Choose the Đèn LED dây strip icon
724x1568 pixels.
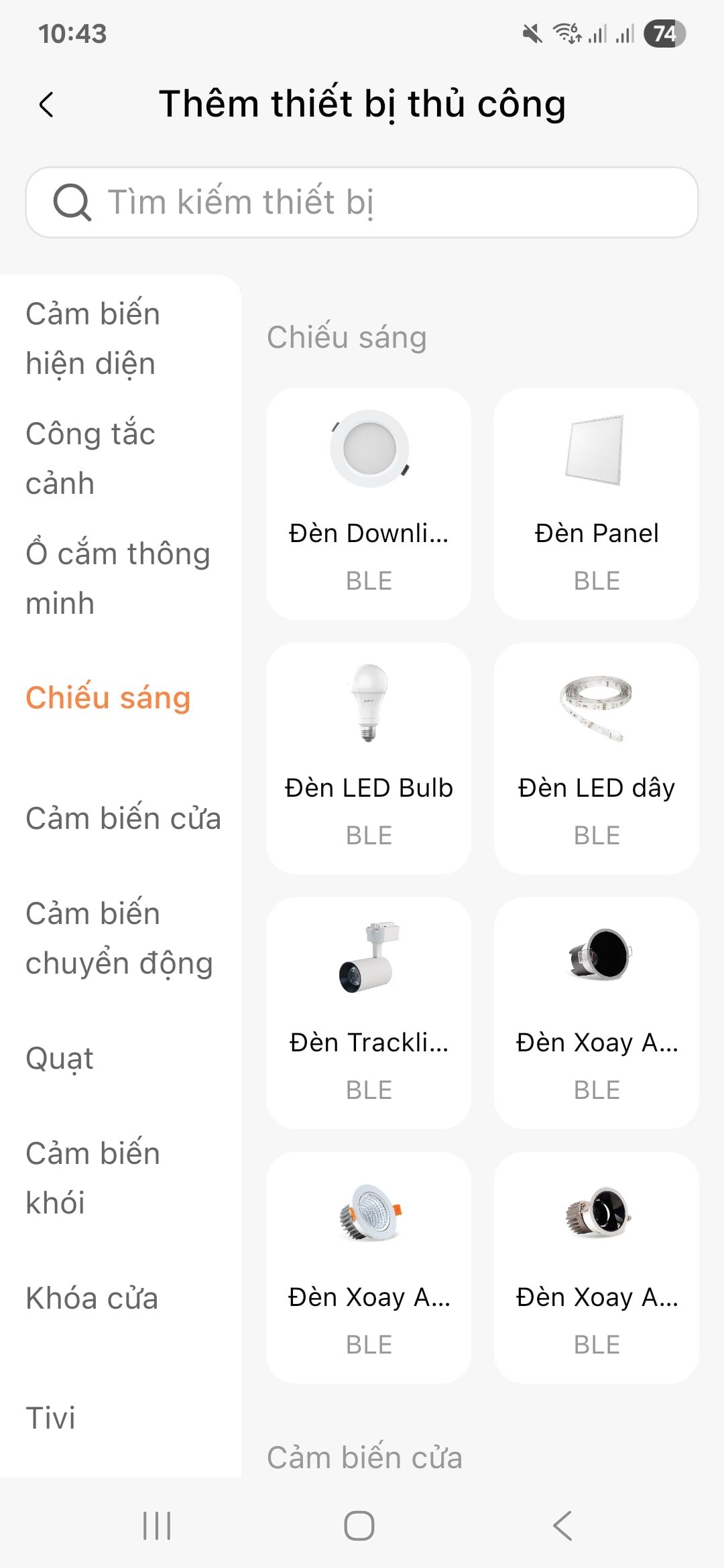point(595,707)
